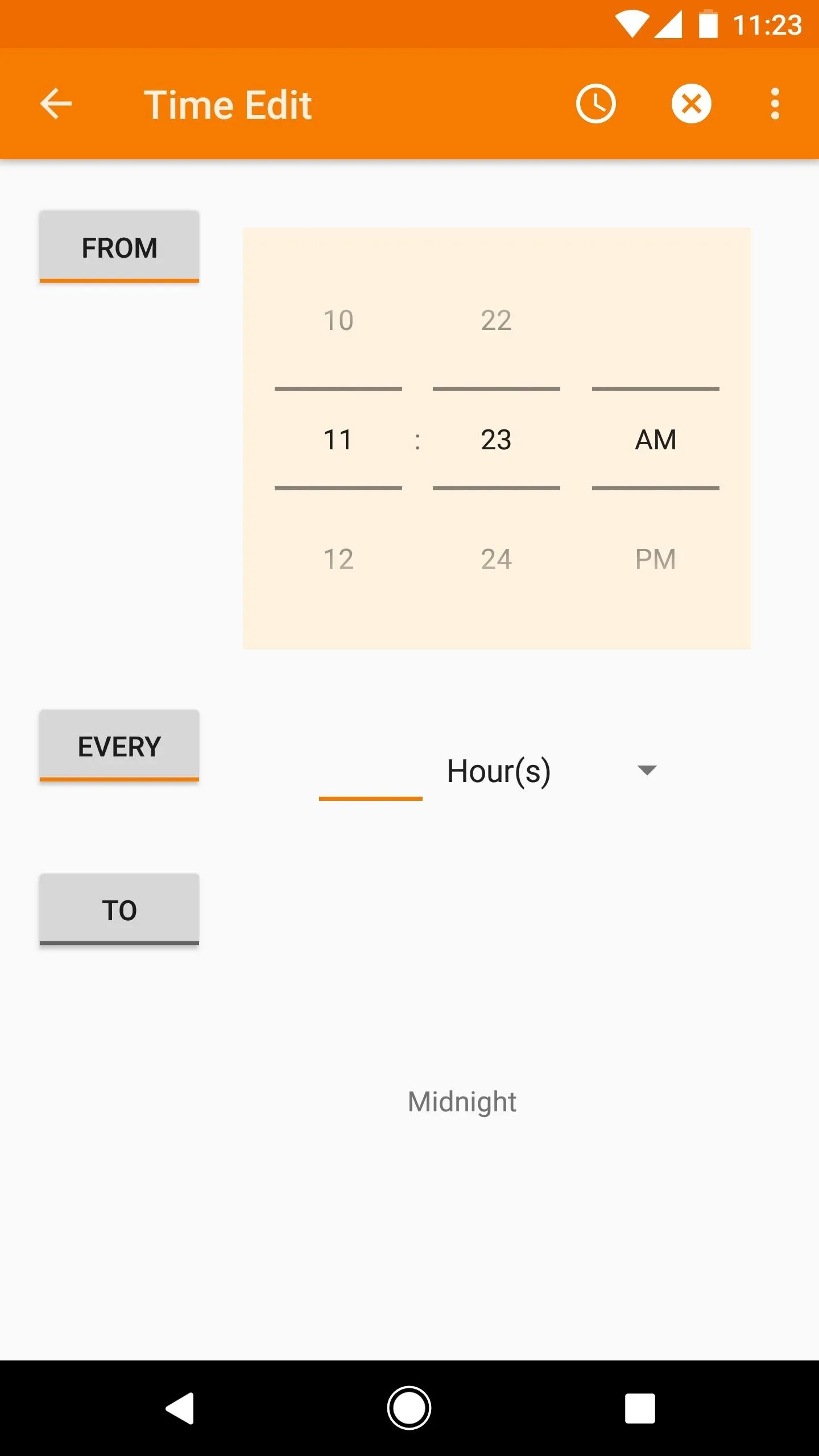This screenshot has width=819, height=1456.
Task: Enable the TO button
Action: [119, 909]
